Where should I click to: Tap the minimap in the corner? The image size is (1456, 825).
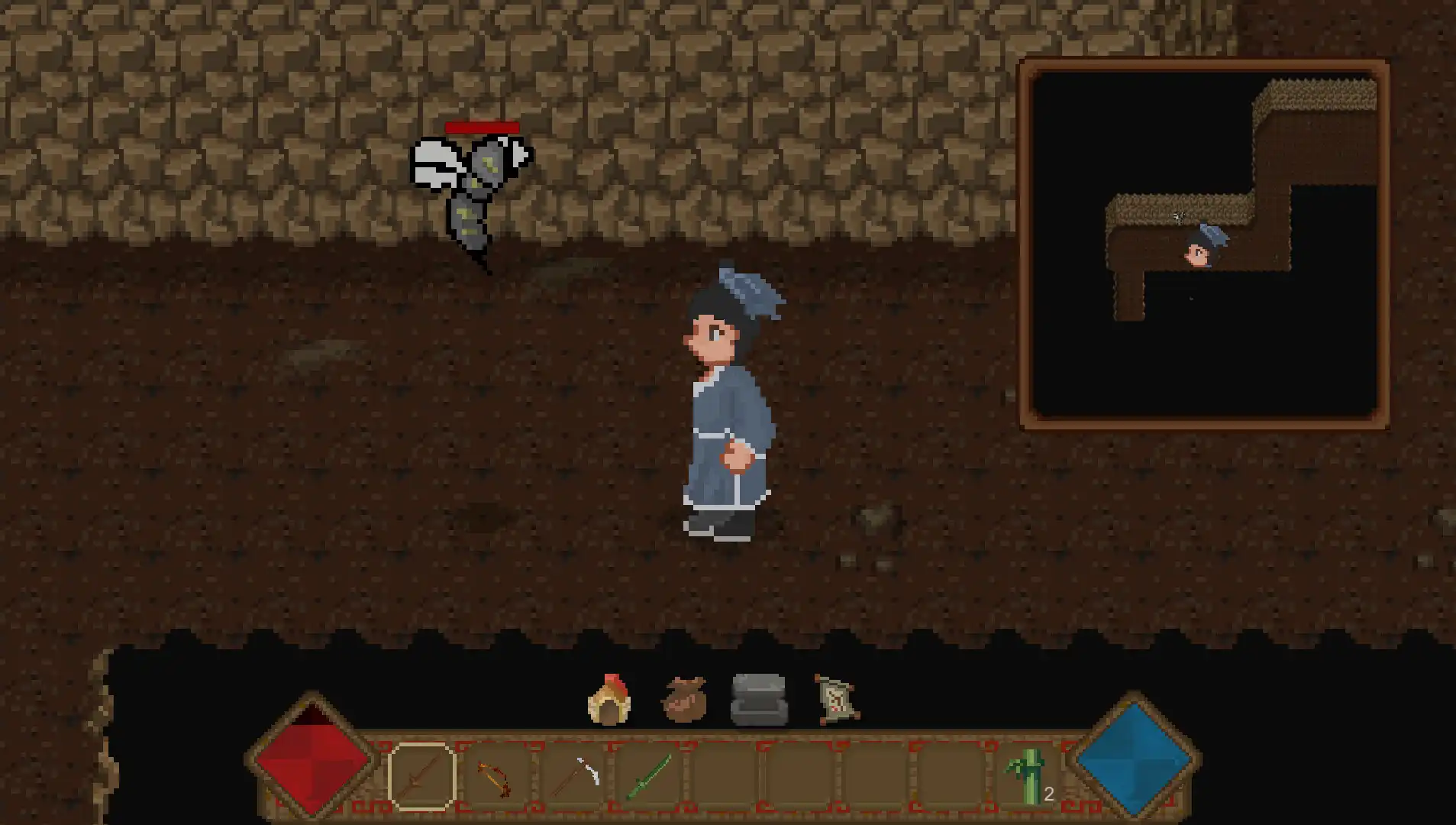1204,244
